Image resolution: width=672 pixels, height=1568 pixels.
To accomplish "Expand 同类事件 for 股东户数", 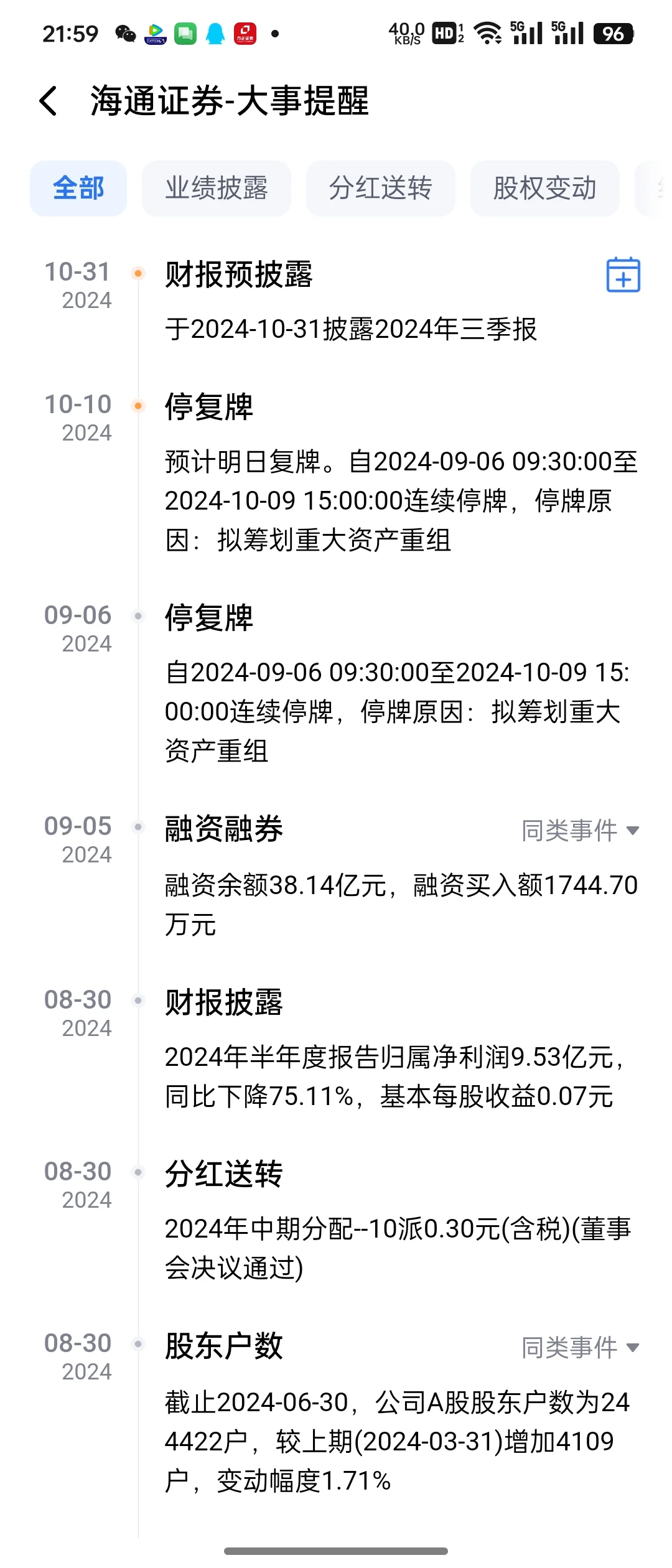I will (580, 1347).
